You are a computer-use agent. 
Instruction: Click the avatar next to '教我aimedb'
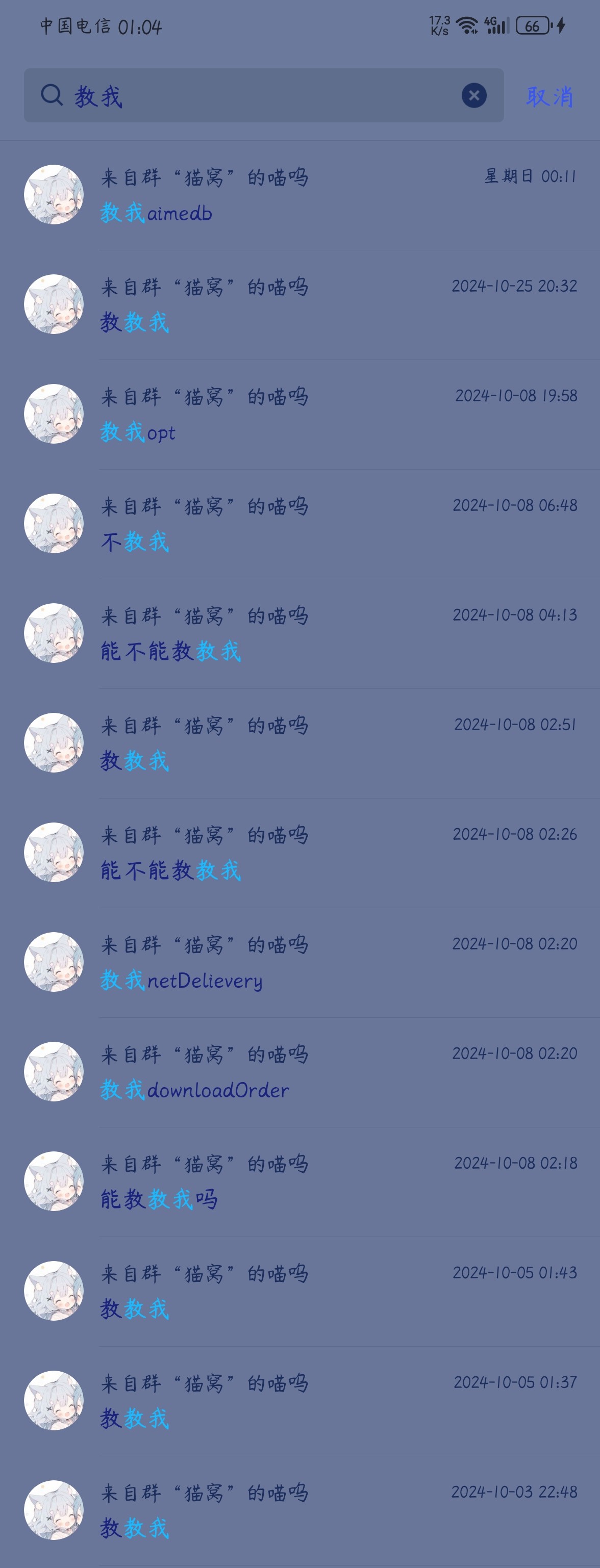click(x=55, y=195)
